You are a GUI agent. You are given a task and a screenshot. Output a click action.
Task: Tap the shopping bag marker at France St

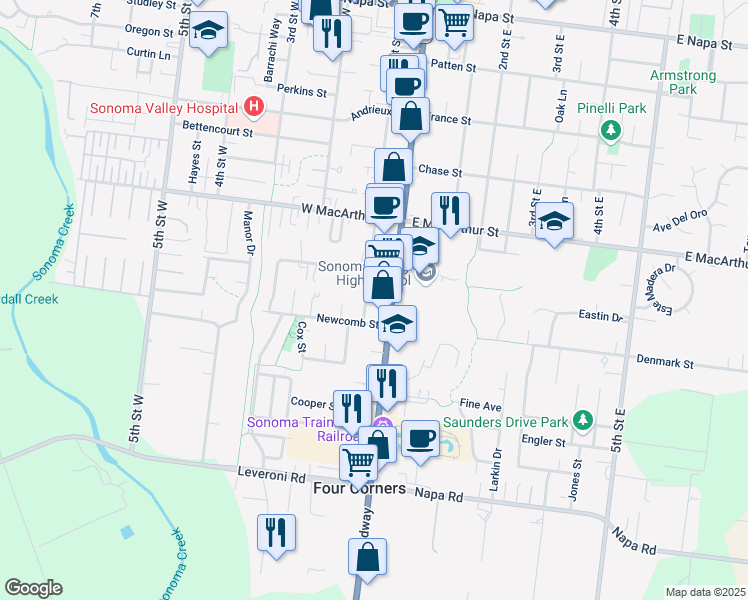click(410, 116)
